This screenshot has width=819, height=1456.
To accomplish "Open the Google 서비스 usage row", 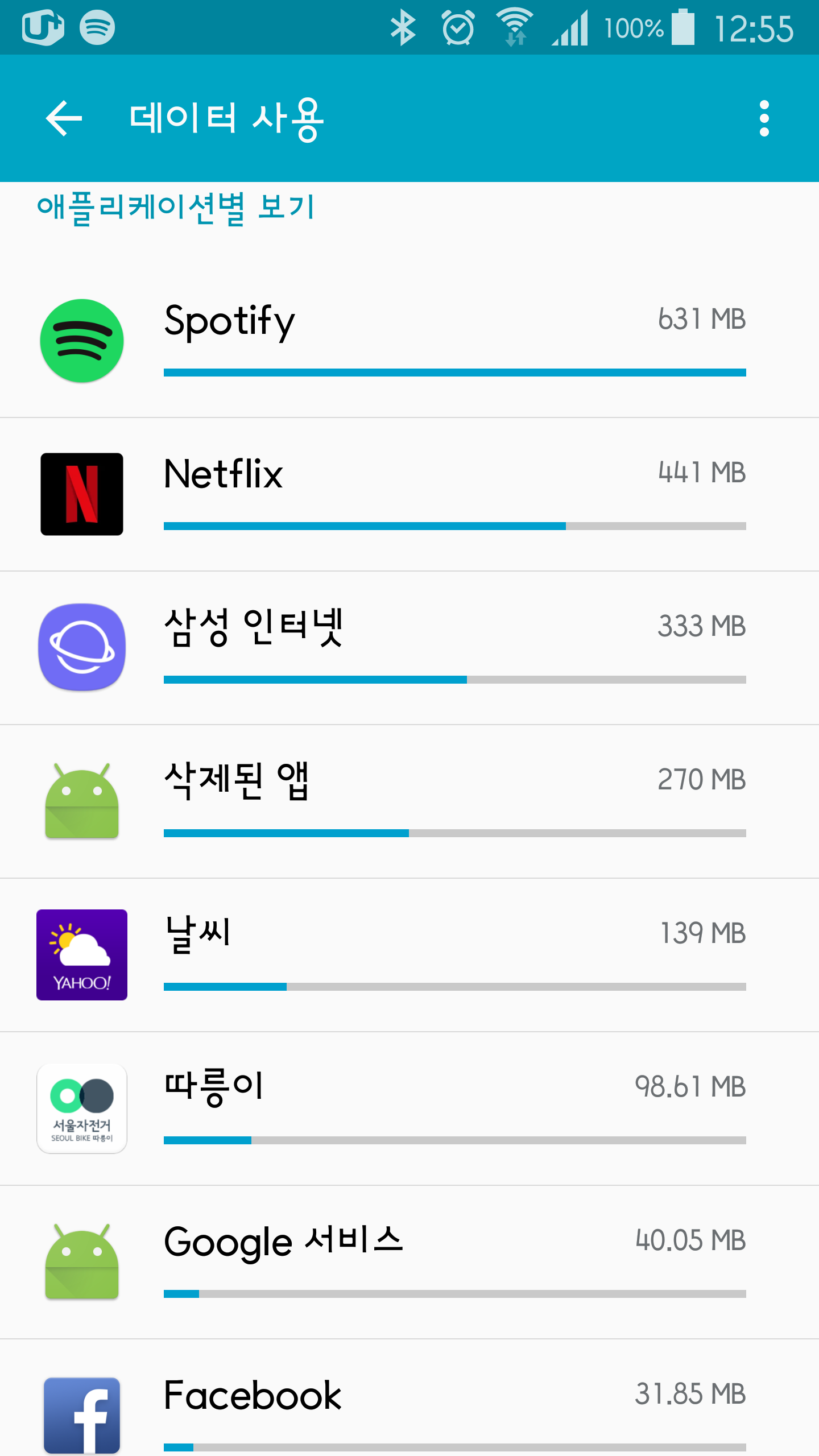I will click(x=409, y=1261).
